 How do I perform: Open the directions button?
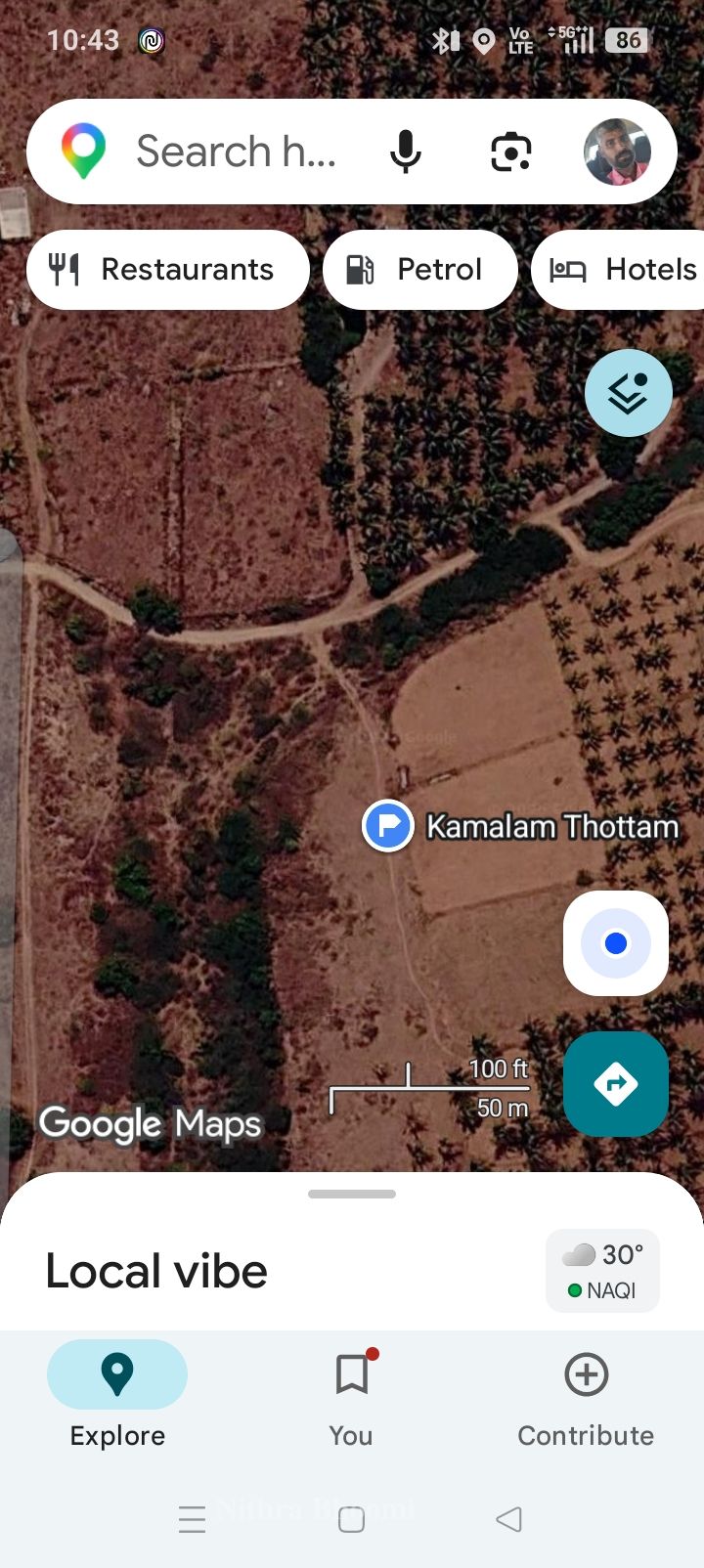(x=616, y=1084)
